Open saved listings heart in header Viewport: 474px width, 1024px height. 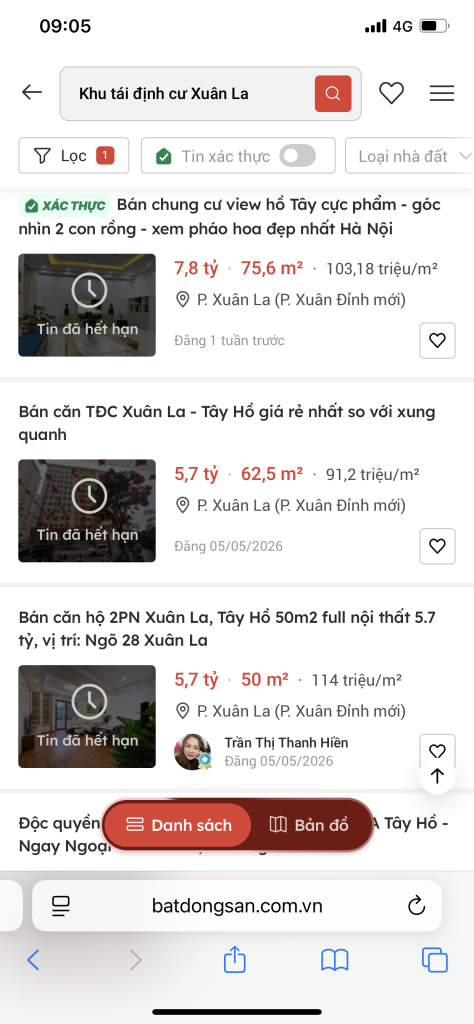[x=392, y=93]
